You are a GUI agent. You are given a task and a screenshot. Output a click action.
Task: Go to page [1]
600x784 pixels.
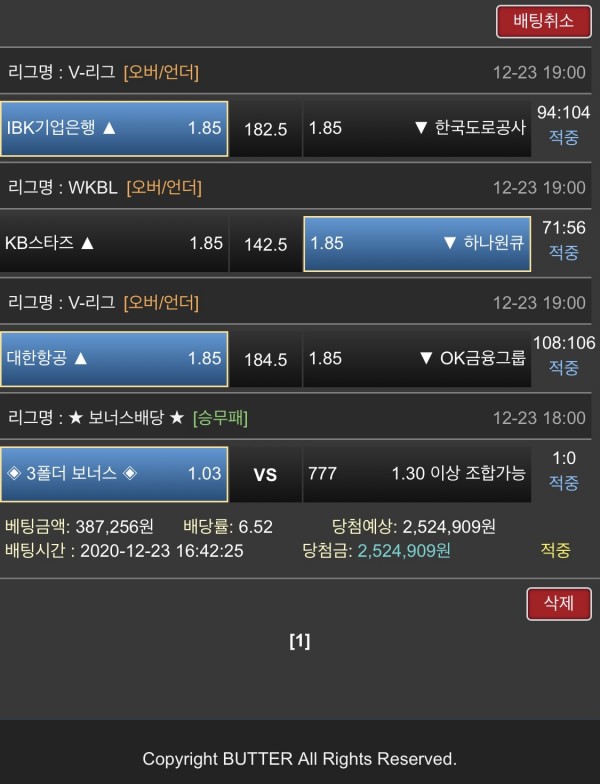pos(299,642)
